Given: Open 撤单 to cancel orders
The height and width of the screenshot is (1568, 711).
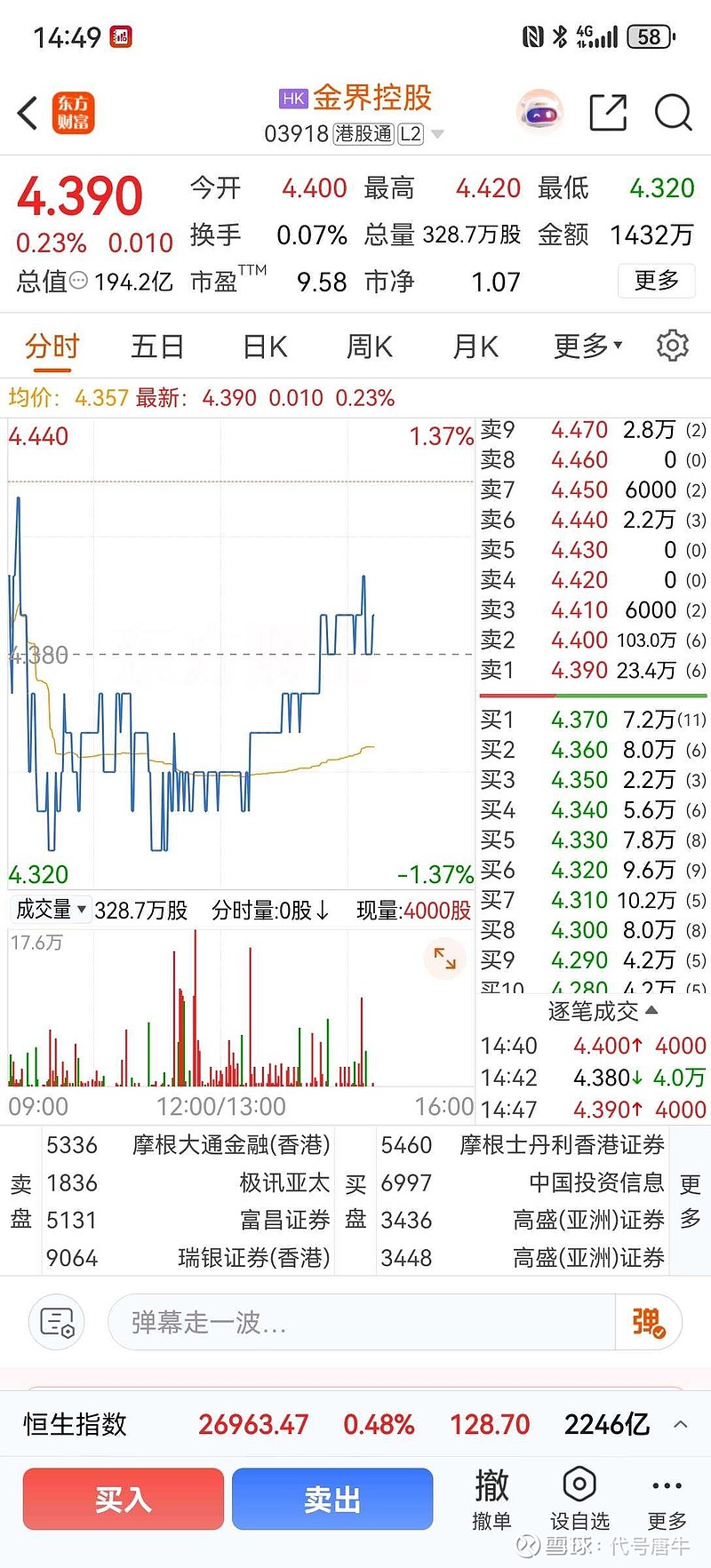Looking at the screenshot, I should pyautogui.click(x=491, y=1500).
